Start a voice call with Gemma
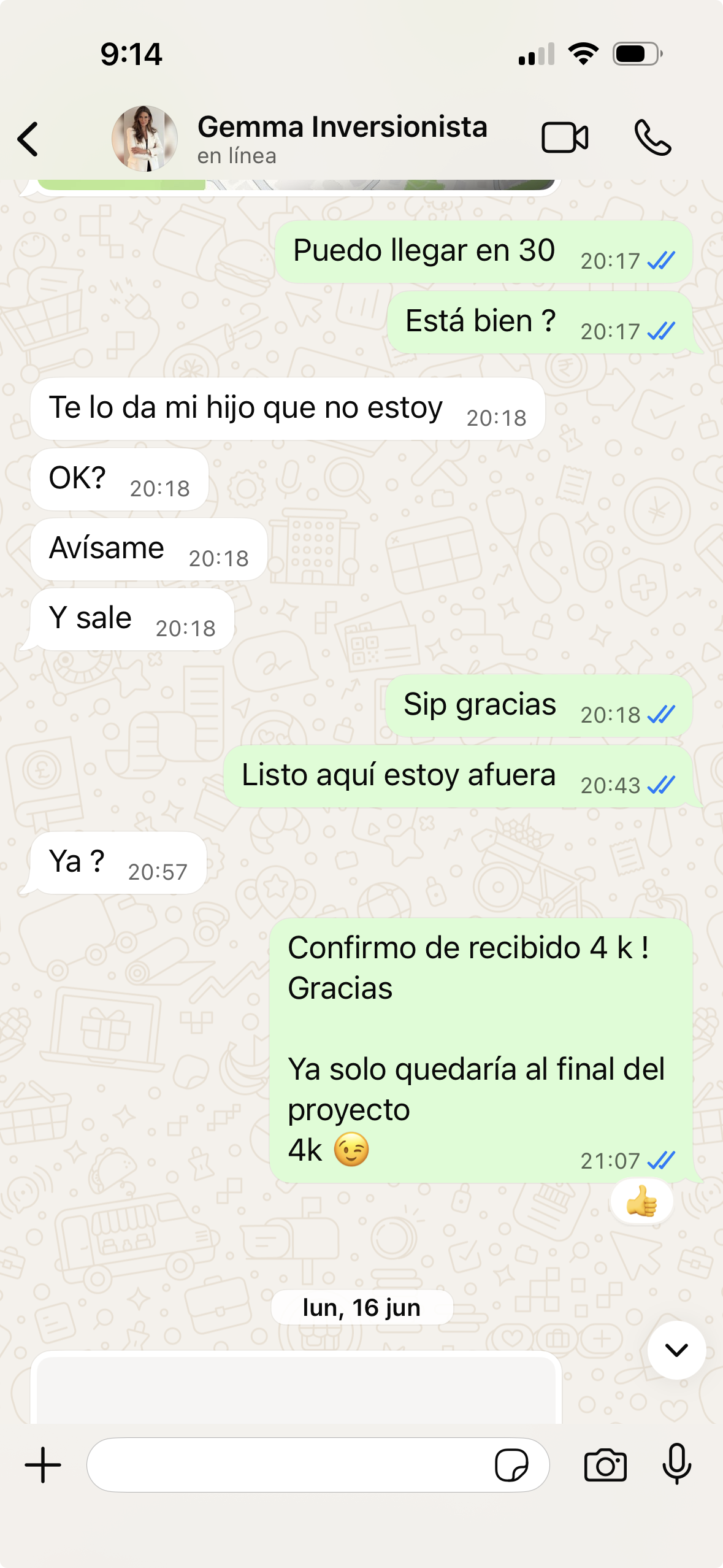The width and height of the screenshot is (723, 1568). [652, 137]
